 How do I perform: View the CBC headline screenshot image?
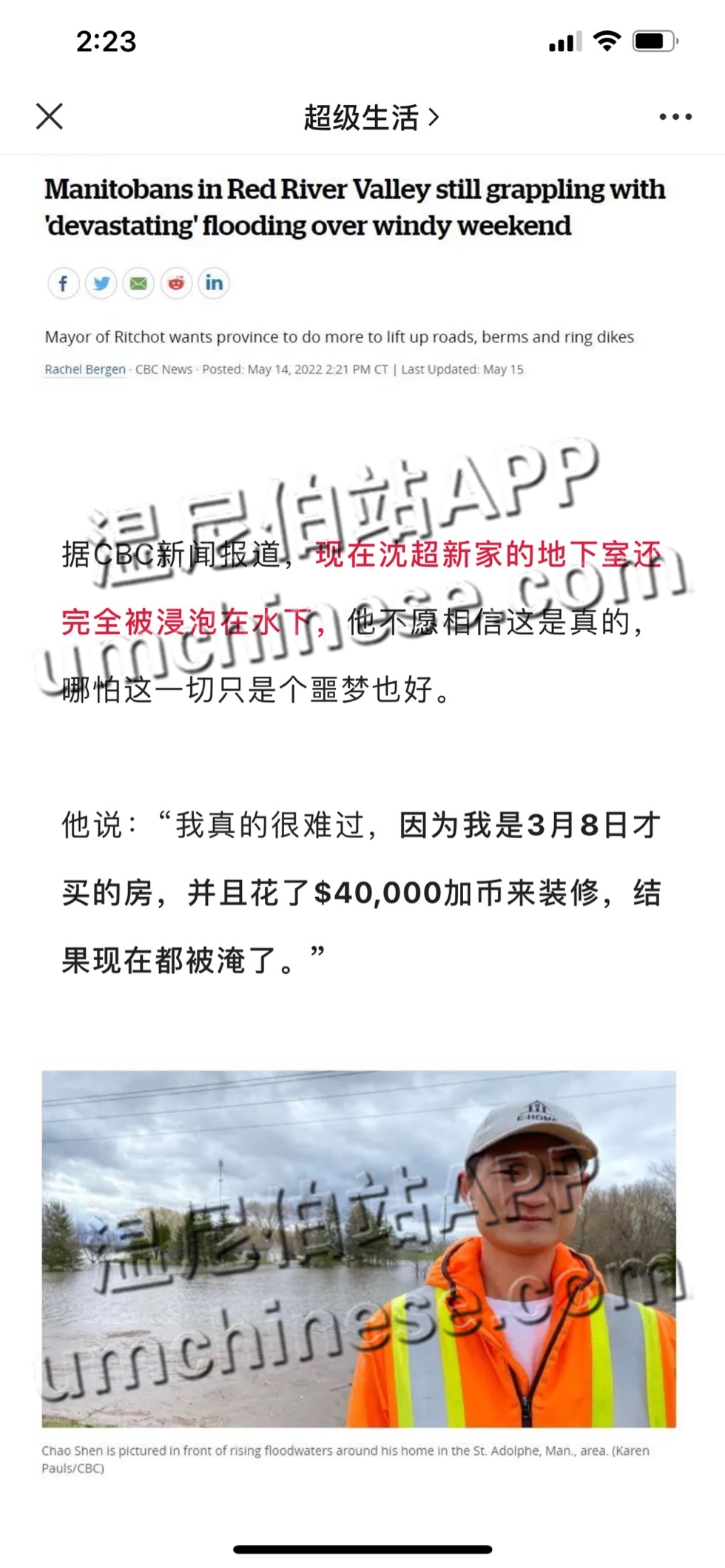[355, 274]
